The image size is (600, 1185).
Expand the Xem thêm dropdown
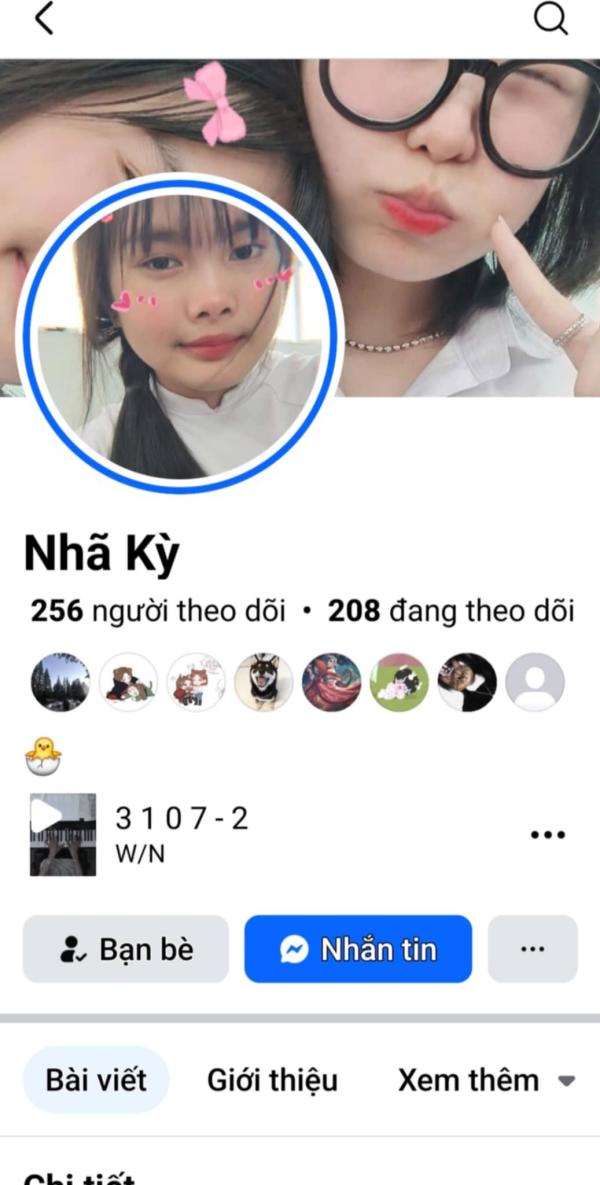tap(486, 1080)
